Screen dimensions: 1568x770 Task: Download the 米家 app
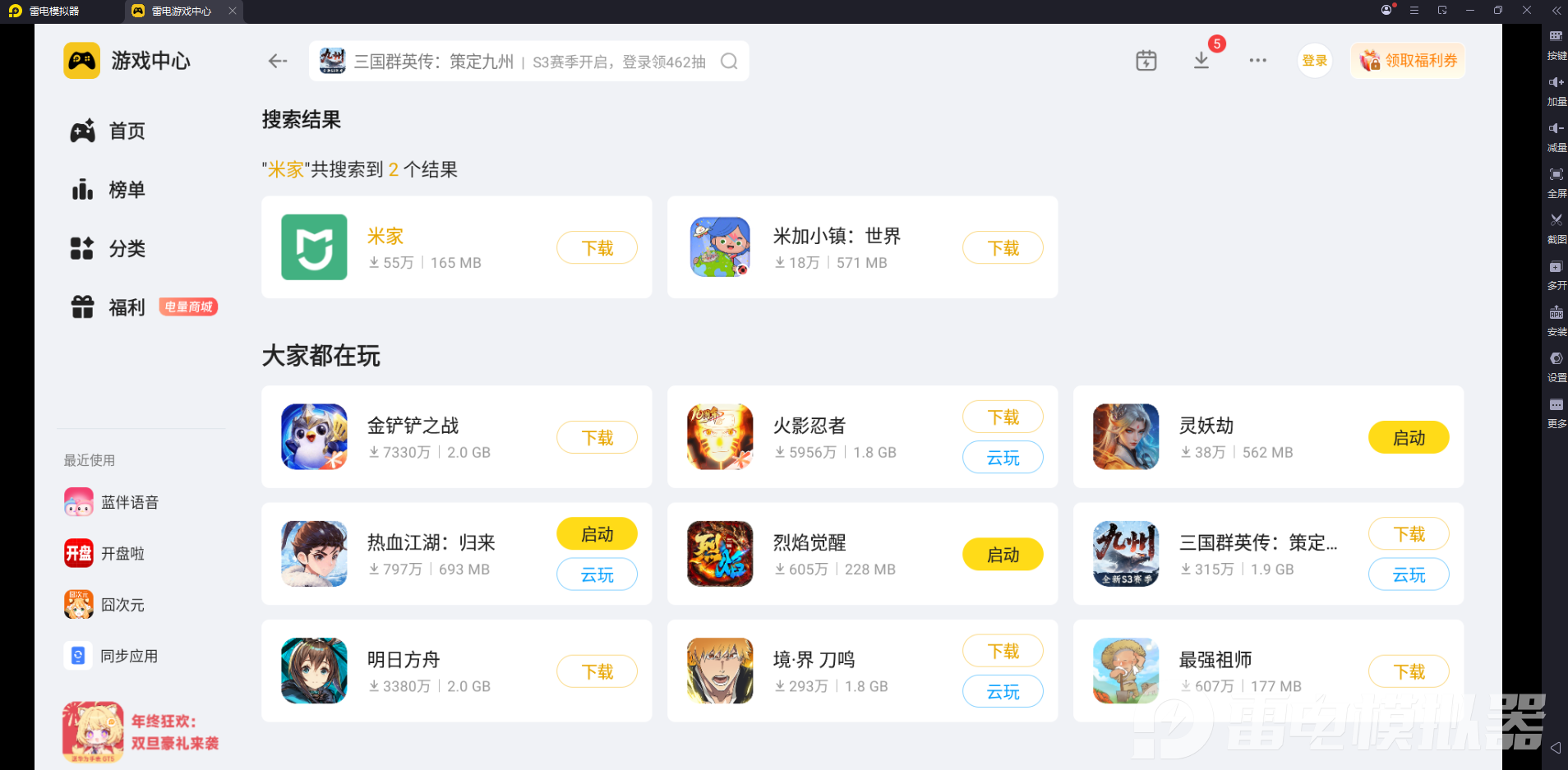pyautogui.click(x=597, y=248)
